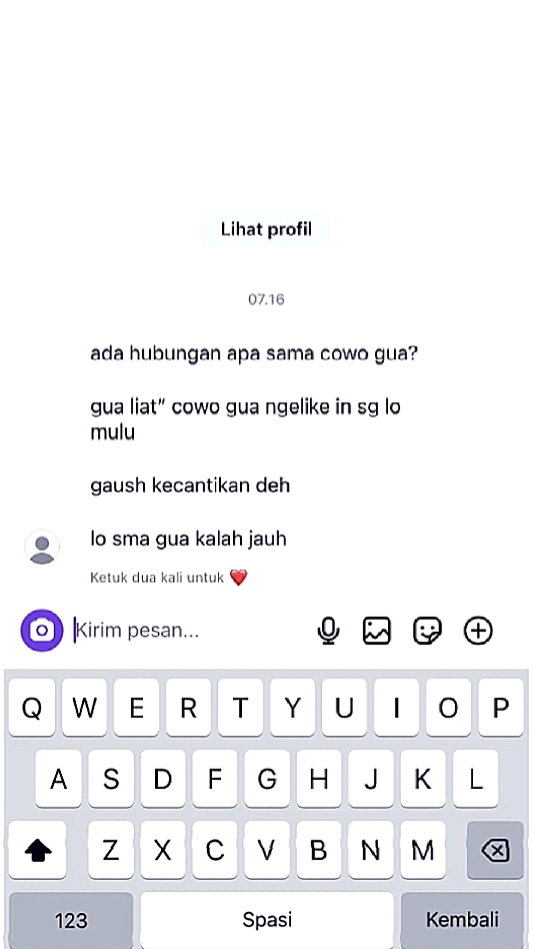The image size is (534, 949).
Task: Open the camera from the purple icon
Action: coord(42,631)
